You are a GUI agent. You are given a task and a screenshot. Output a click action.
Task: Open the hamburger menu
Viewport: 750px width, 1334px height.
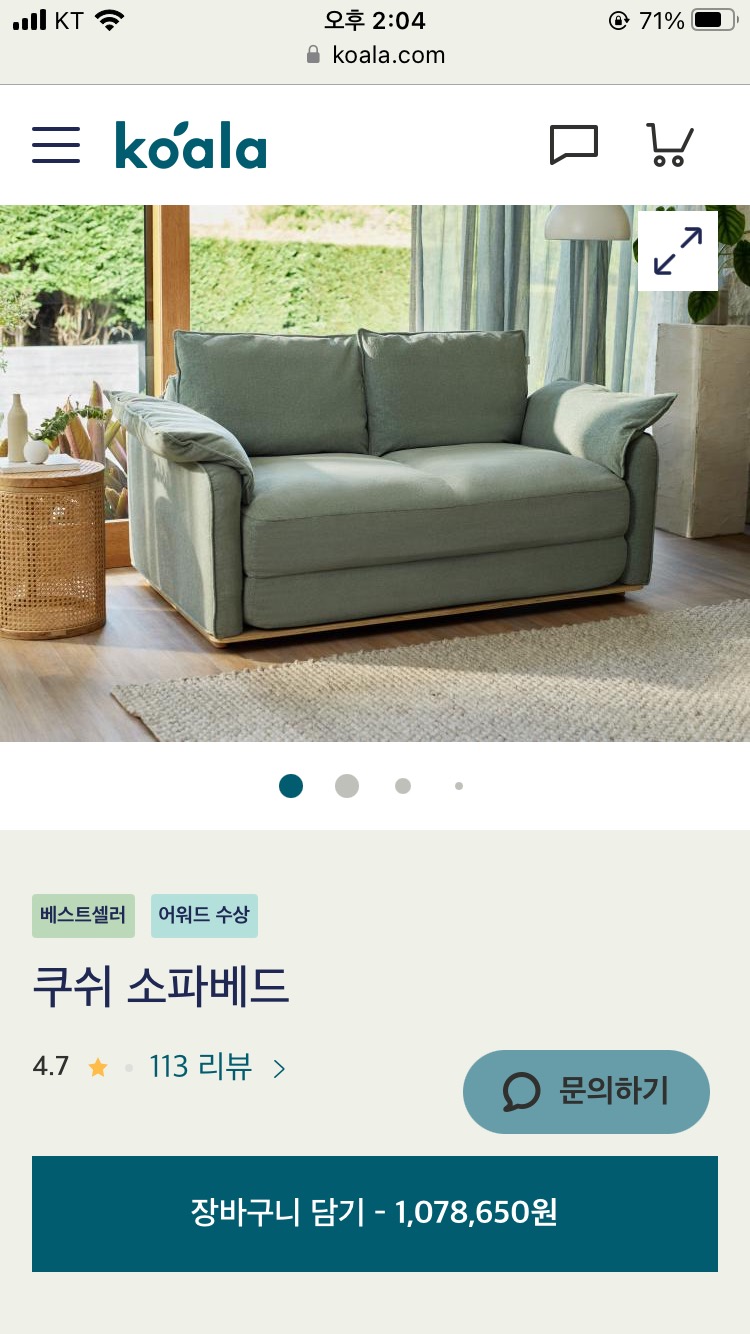56,145
